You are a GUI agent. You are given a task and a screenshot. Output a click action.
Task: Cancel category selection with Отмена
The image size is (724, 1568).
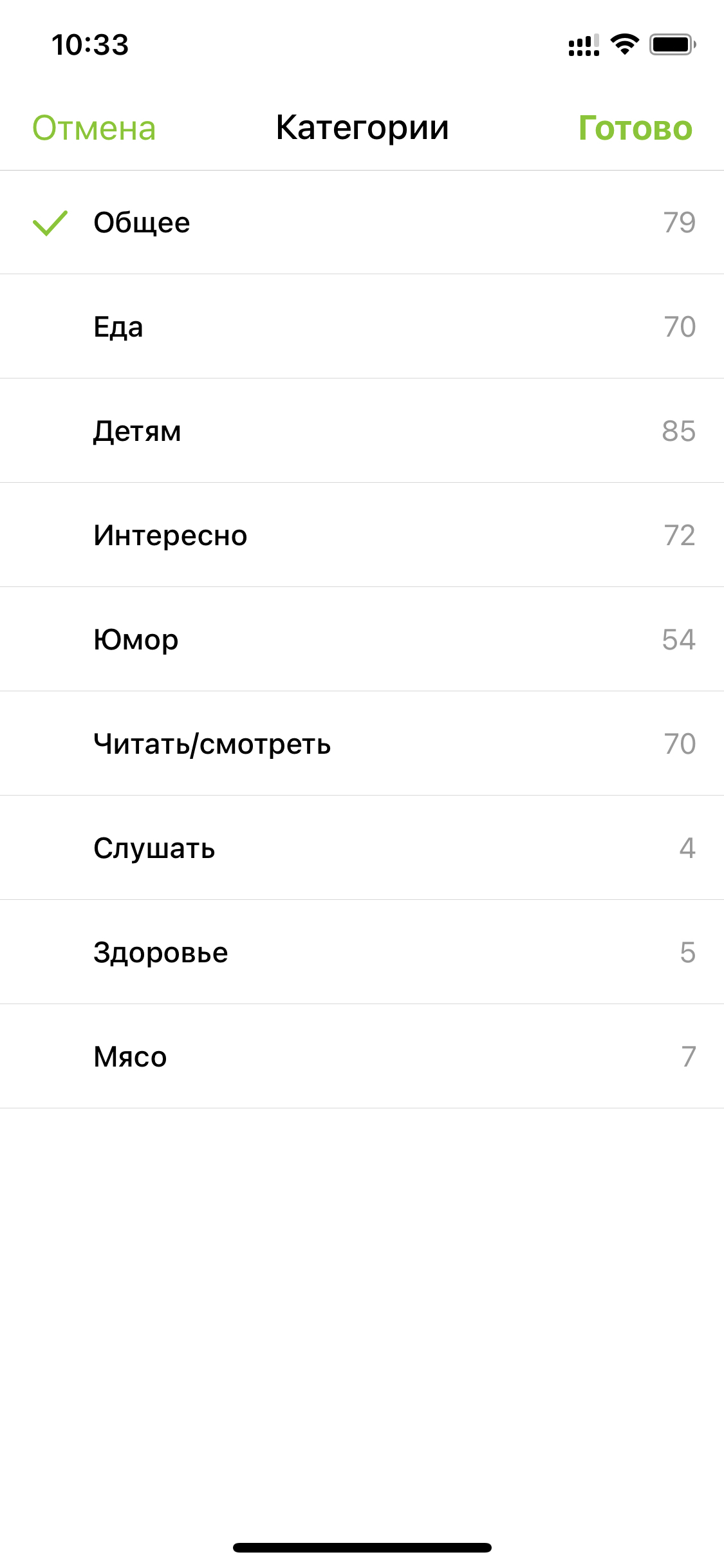point(94,128)
